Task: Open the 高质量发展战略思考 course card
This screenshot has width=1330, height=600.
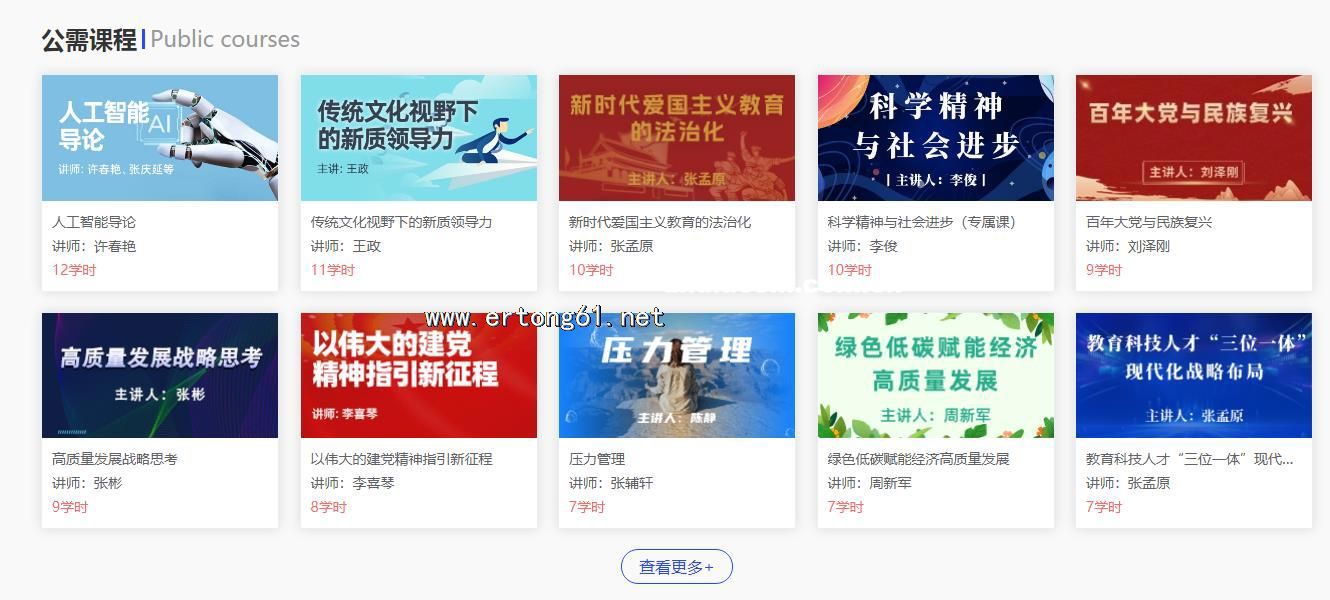Action: [x=159, y=376]
